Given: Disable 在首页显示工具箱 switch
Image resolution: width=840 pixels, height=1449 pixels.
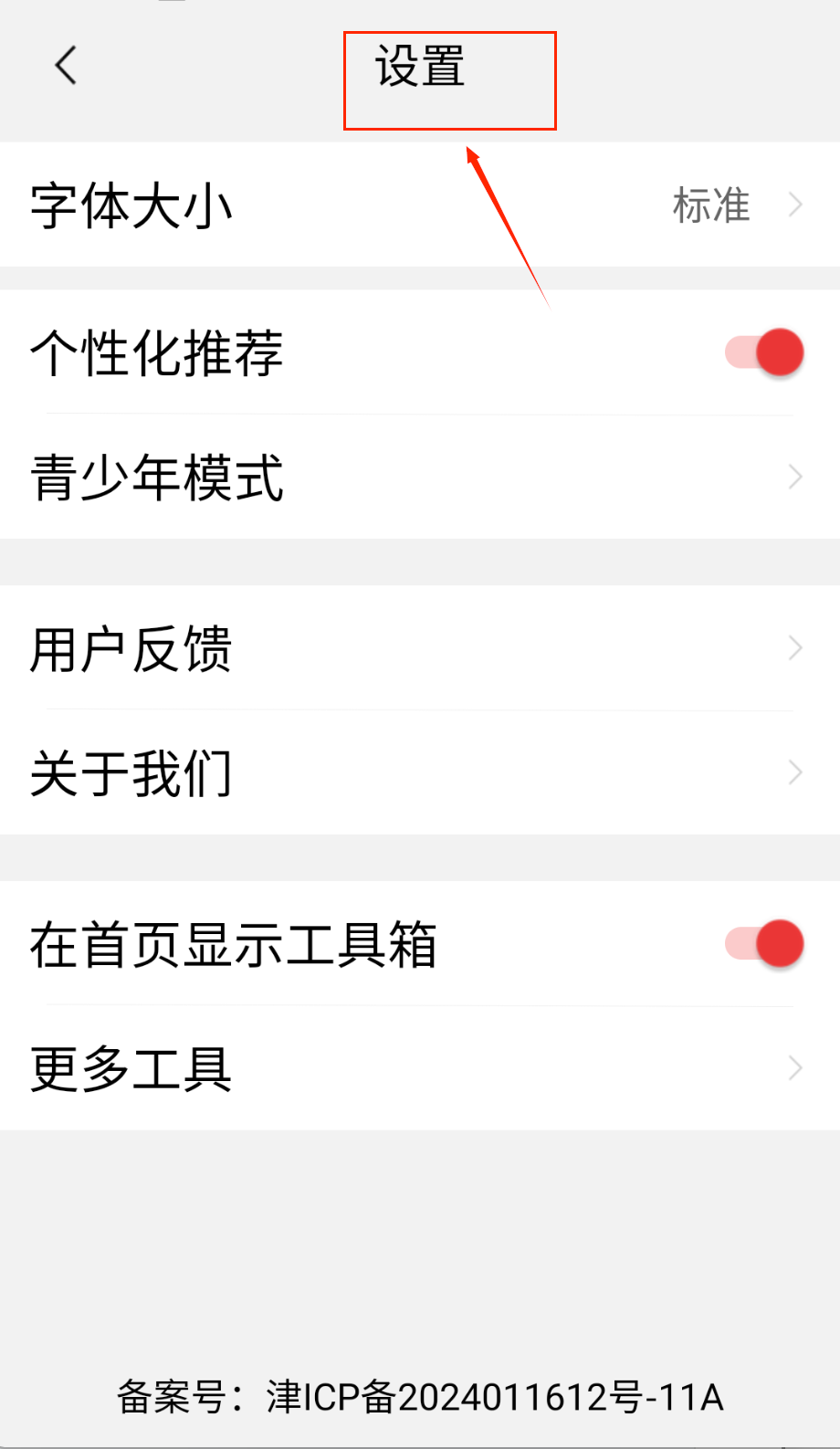Looking at the screenshot, I should (765, 944).
